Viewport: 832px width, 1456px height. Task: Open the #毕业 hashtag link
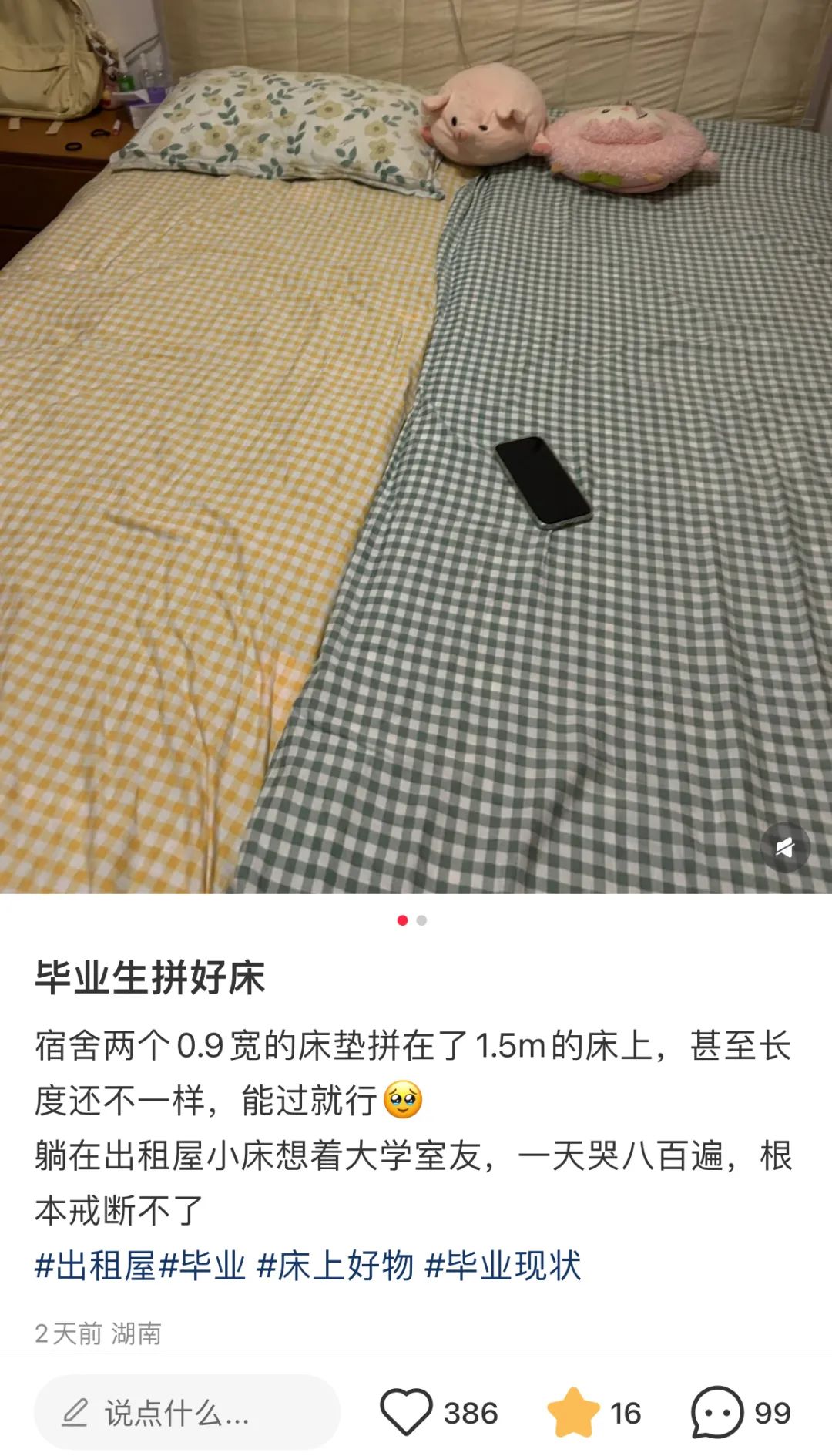click(x=203, y=1266)
